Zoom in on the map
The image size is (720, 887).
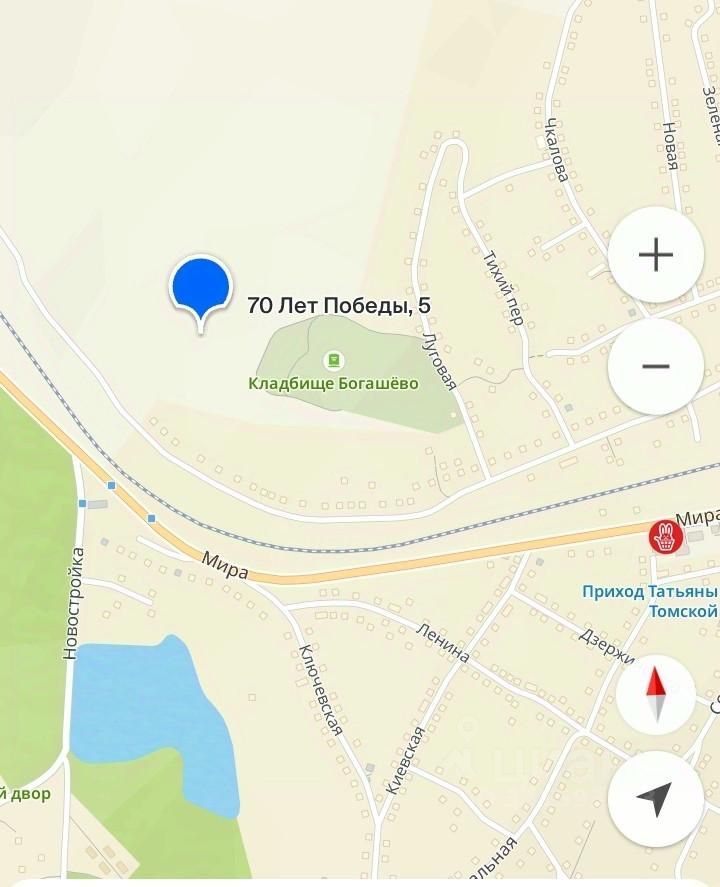coord(656,256)
